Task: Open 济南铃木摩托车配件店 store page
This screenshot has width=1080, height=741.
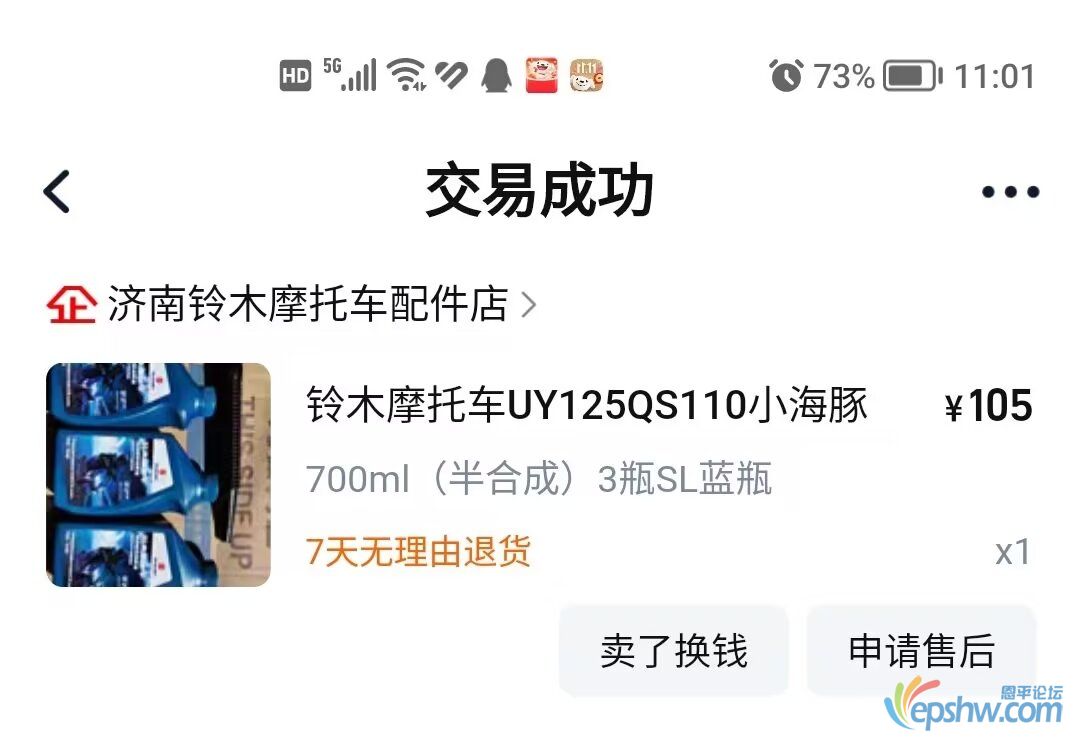Action: pos(308,305)
